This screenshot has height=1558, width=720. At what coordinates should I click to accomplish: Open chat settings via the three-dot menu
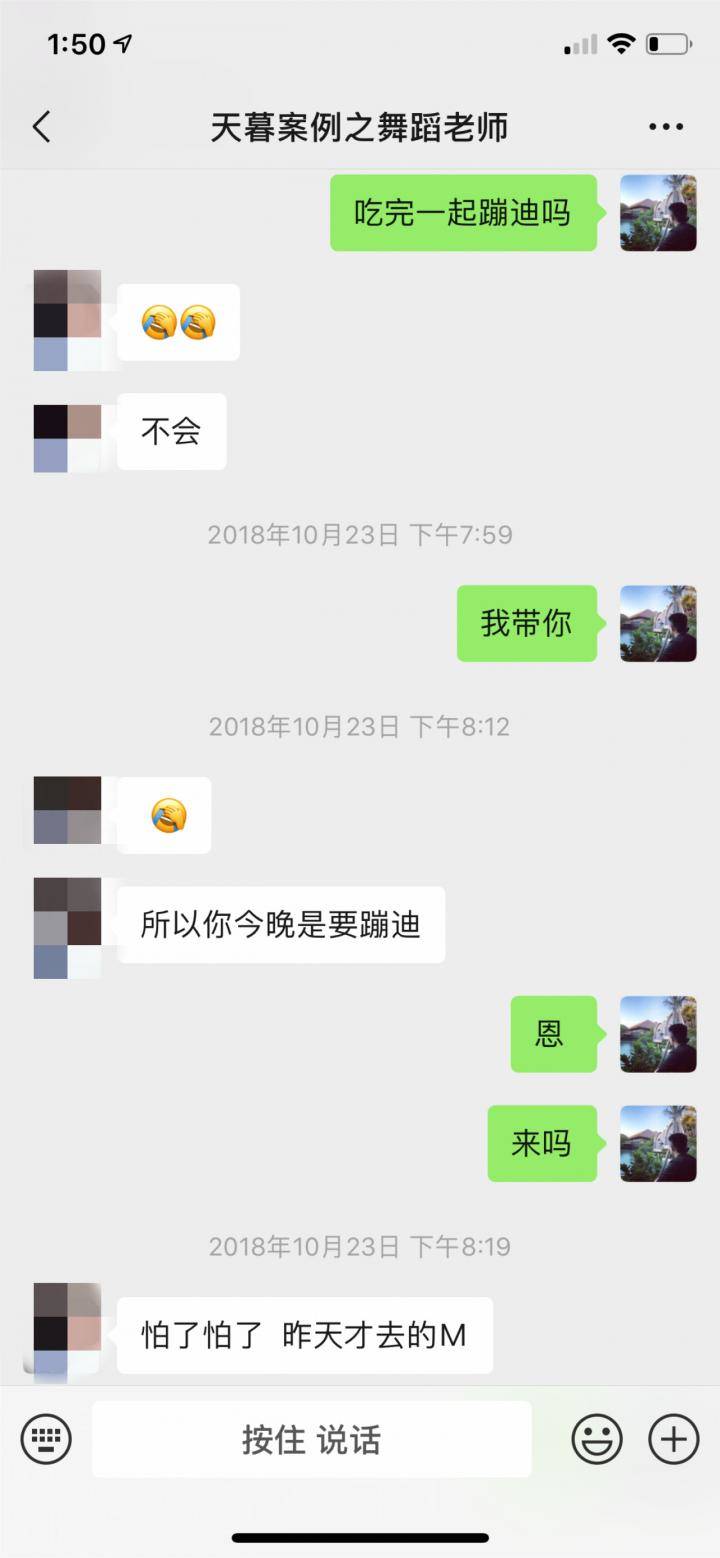coord(664,126)
